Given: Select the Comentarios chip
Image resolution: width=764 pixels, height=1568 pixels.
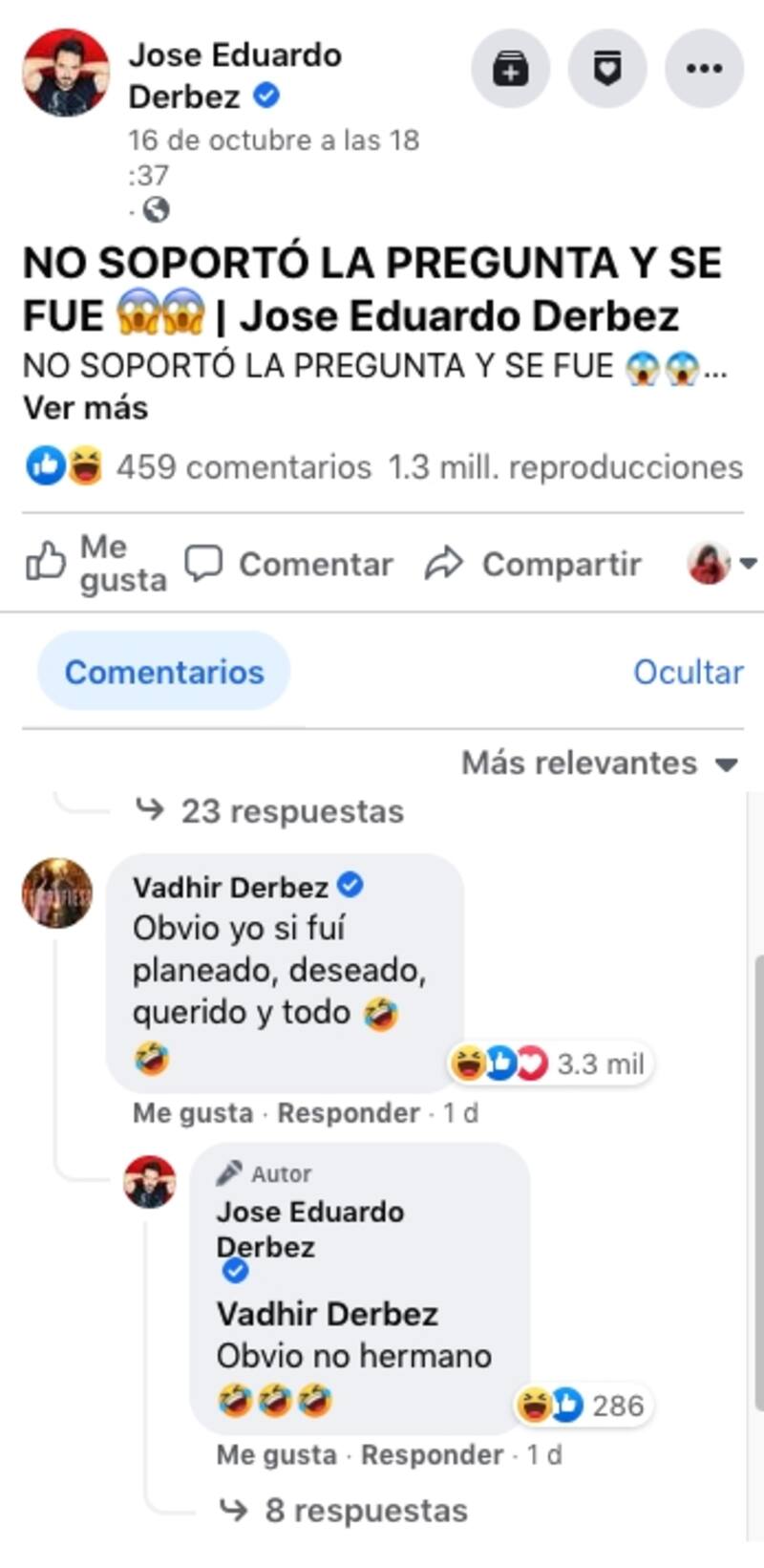Looking at the screenshot, I should point(163,672).
